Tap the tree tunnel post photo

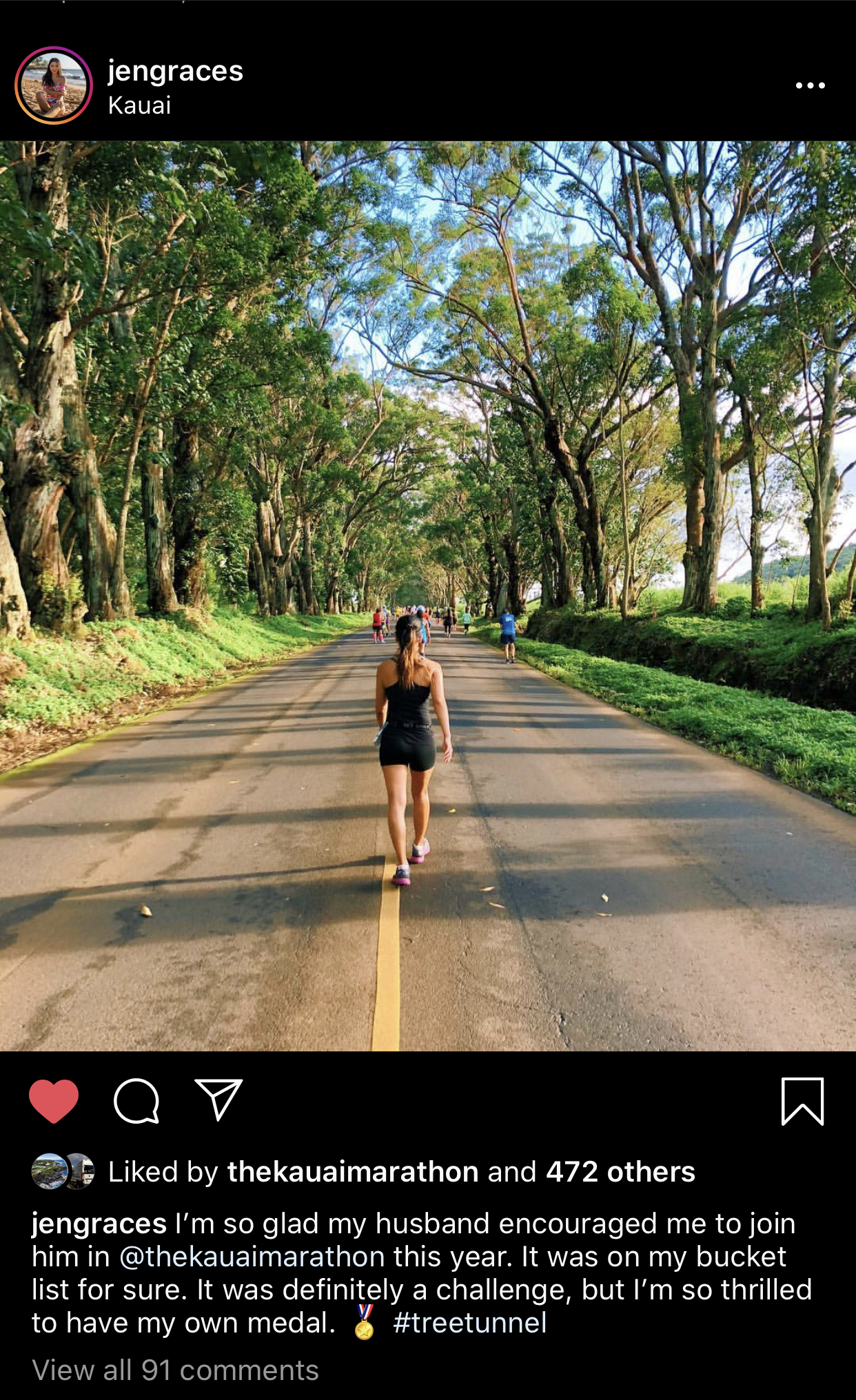[x=428, y=596]
